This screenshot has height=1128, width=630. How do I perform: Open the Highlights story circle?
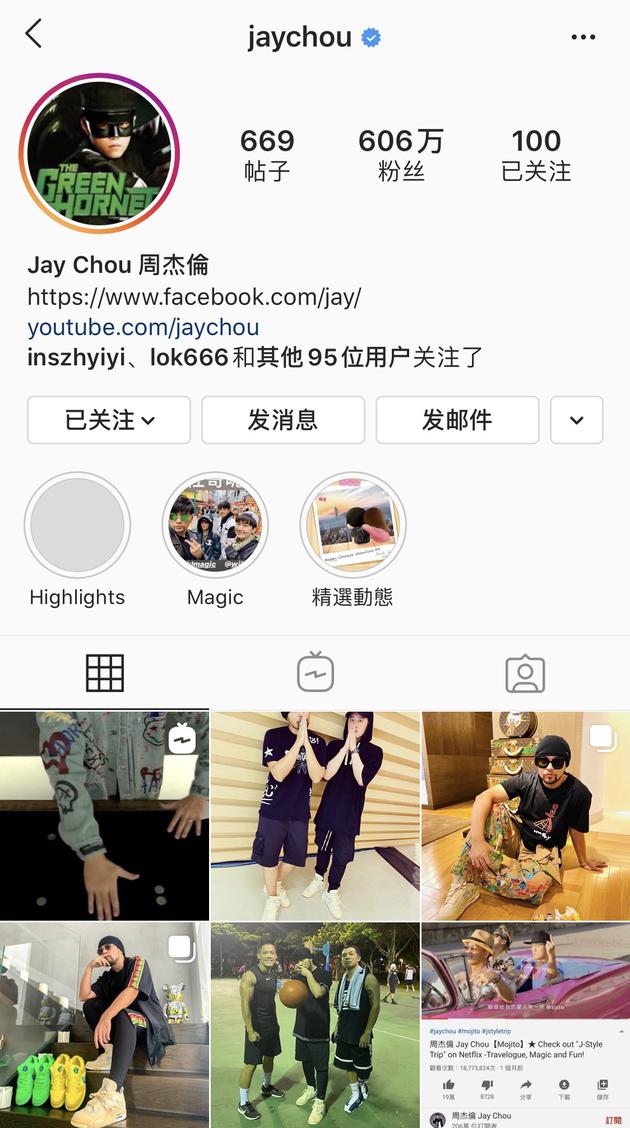(x=77, y=525)
